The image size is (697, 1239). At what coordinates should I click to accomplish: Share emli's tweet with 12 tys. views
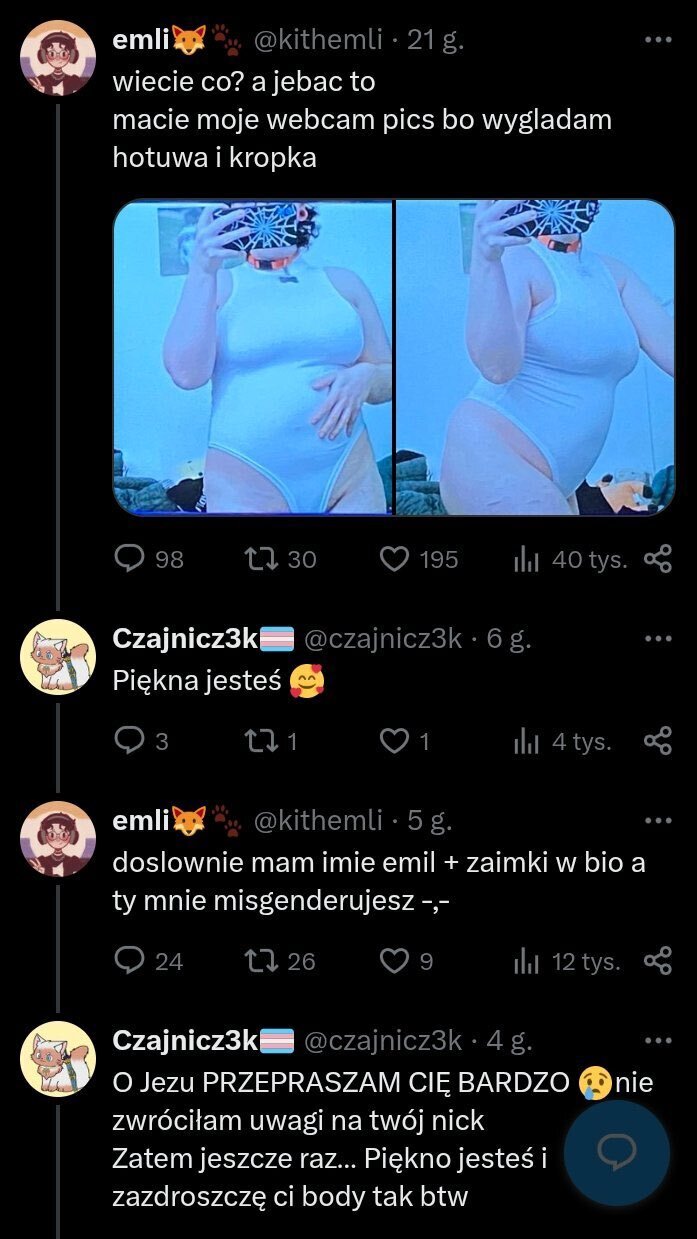(657, 961)
